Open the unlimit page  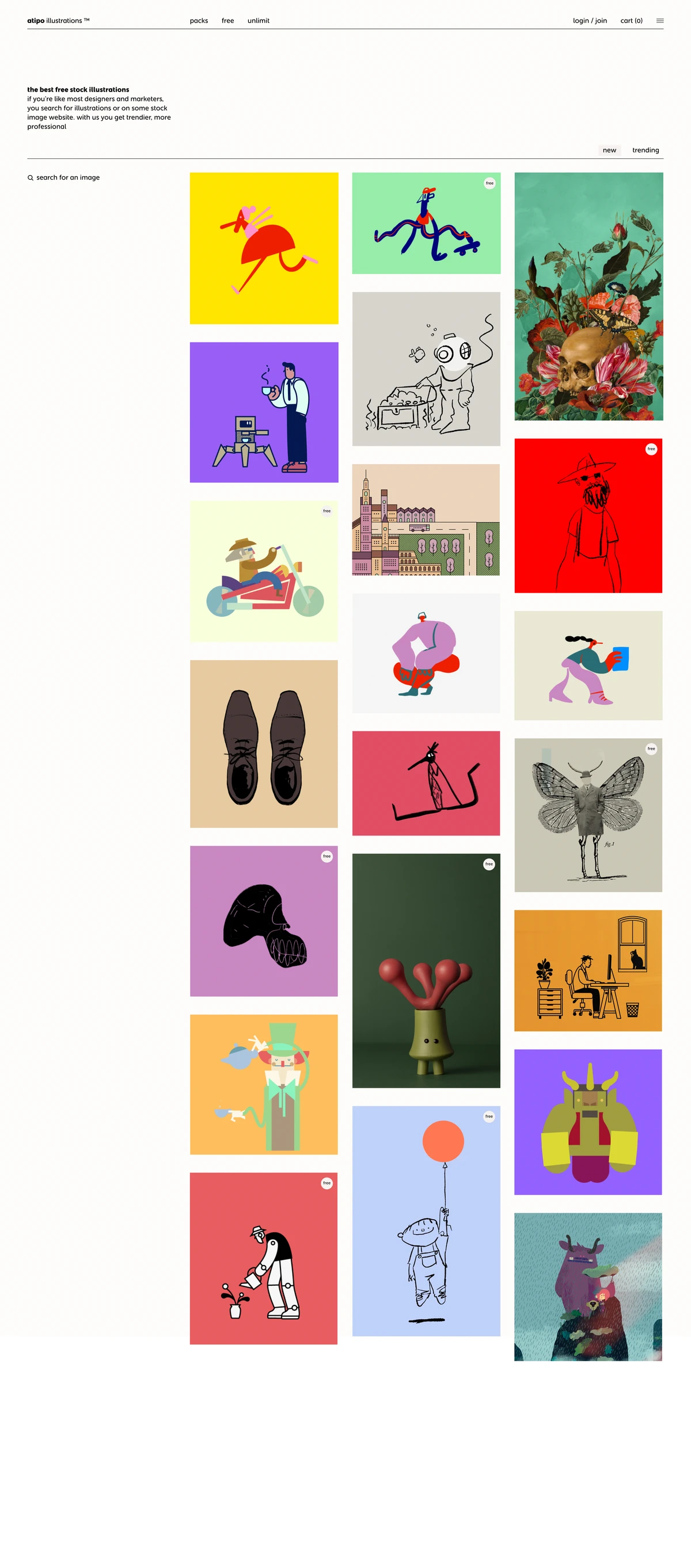coord(258,20)
